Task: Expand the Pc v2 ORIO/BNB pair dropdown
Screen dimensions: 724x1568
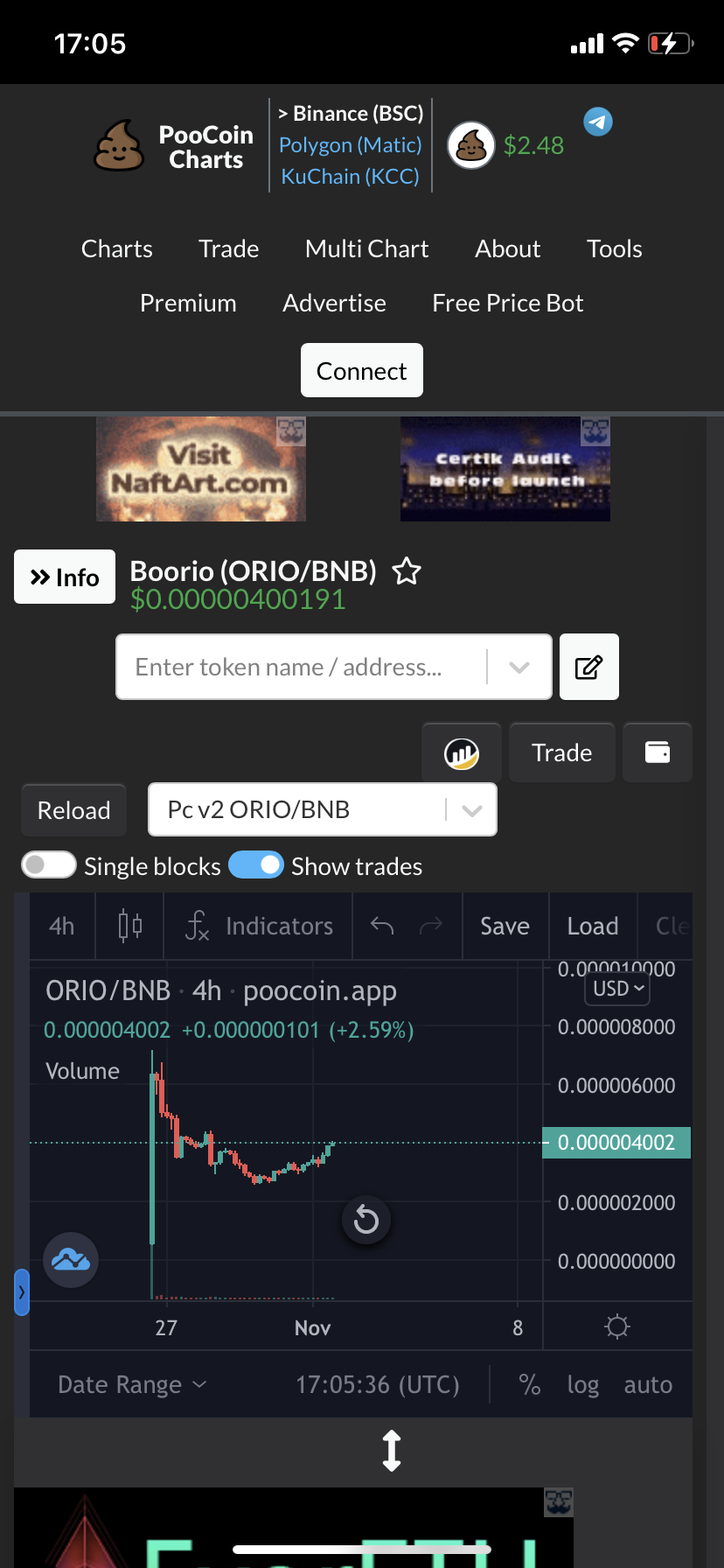Action: click(x=471, y=810)
